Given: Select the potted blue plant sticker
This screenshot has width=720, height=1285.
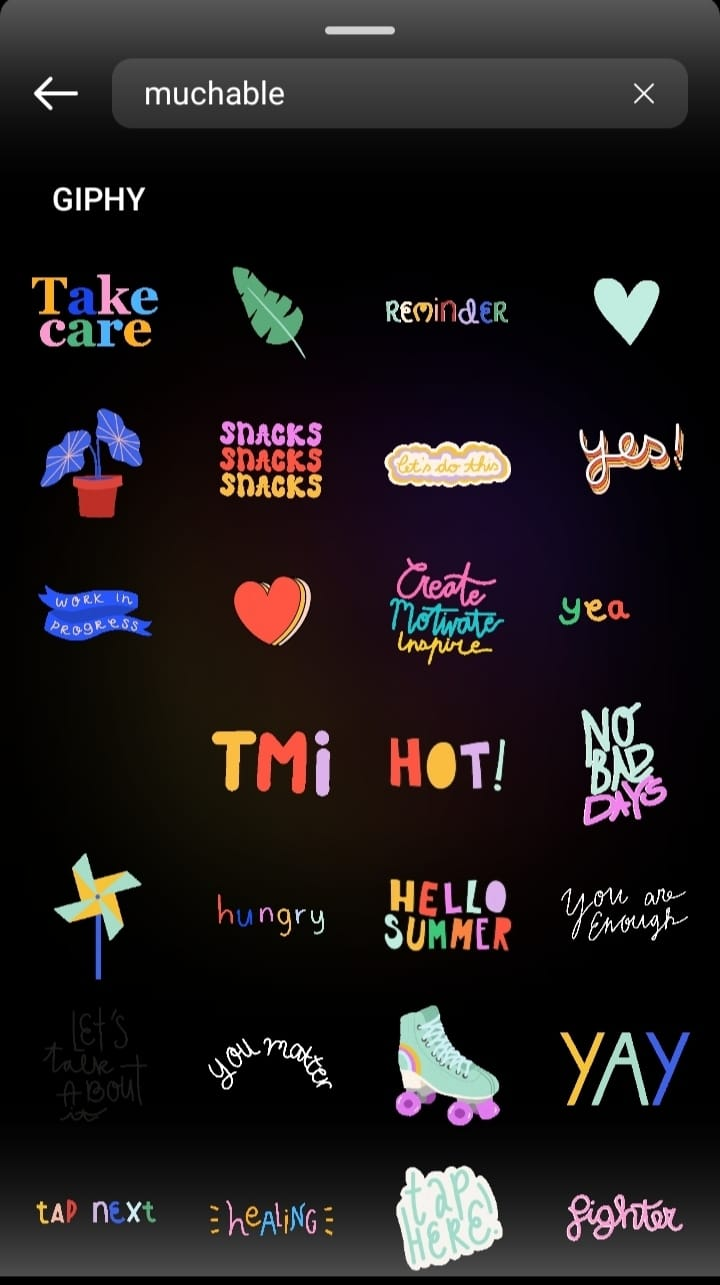Looking at the screenshot, I should (92, 461).
